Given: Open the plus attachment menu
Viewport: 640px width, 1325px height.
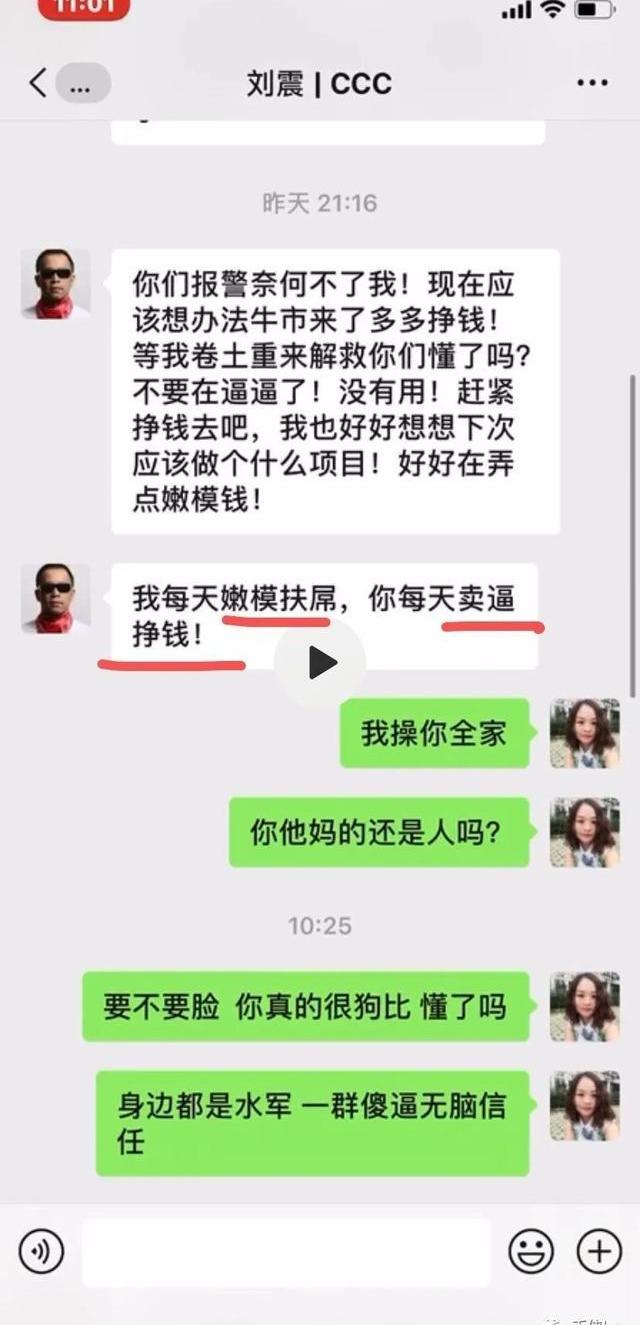Looking at the screenshot, I should click(x=599, y=1251).
